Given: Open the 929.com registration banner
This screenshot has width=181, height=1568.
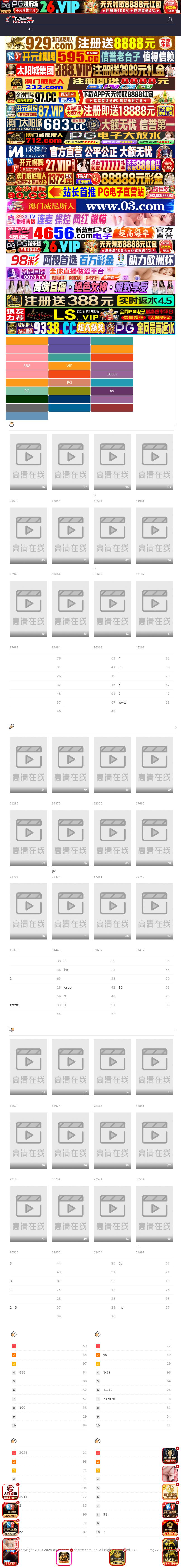Looking at the screenshot, I should [90, 43].
